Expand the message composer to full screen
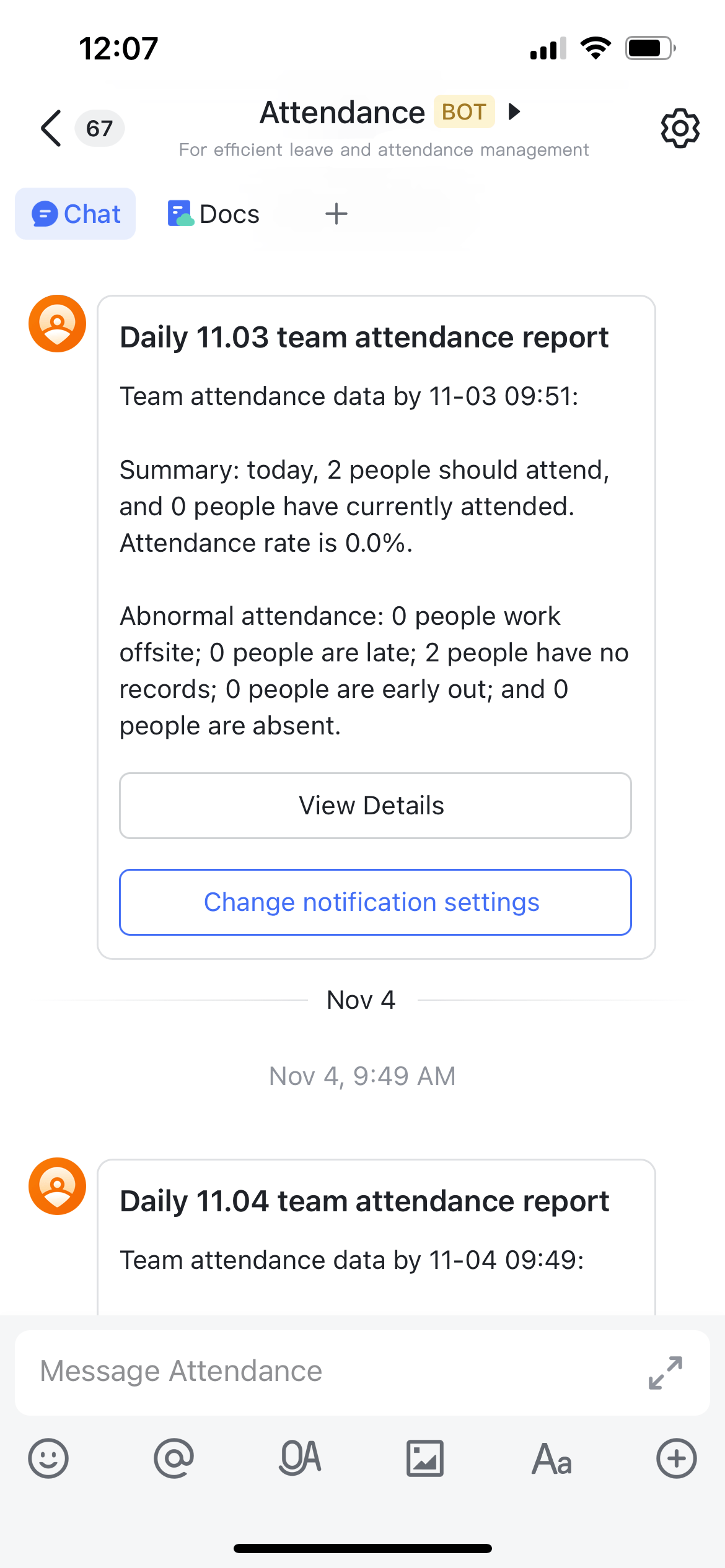This screenshot has height=1568, width=725. coord(666,1372)
